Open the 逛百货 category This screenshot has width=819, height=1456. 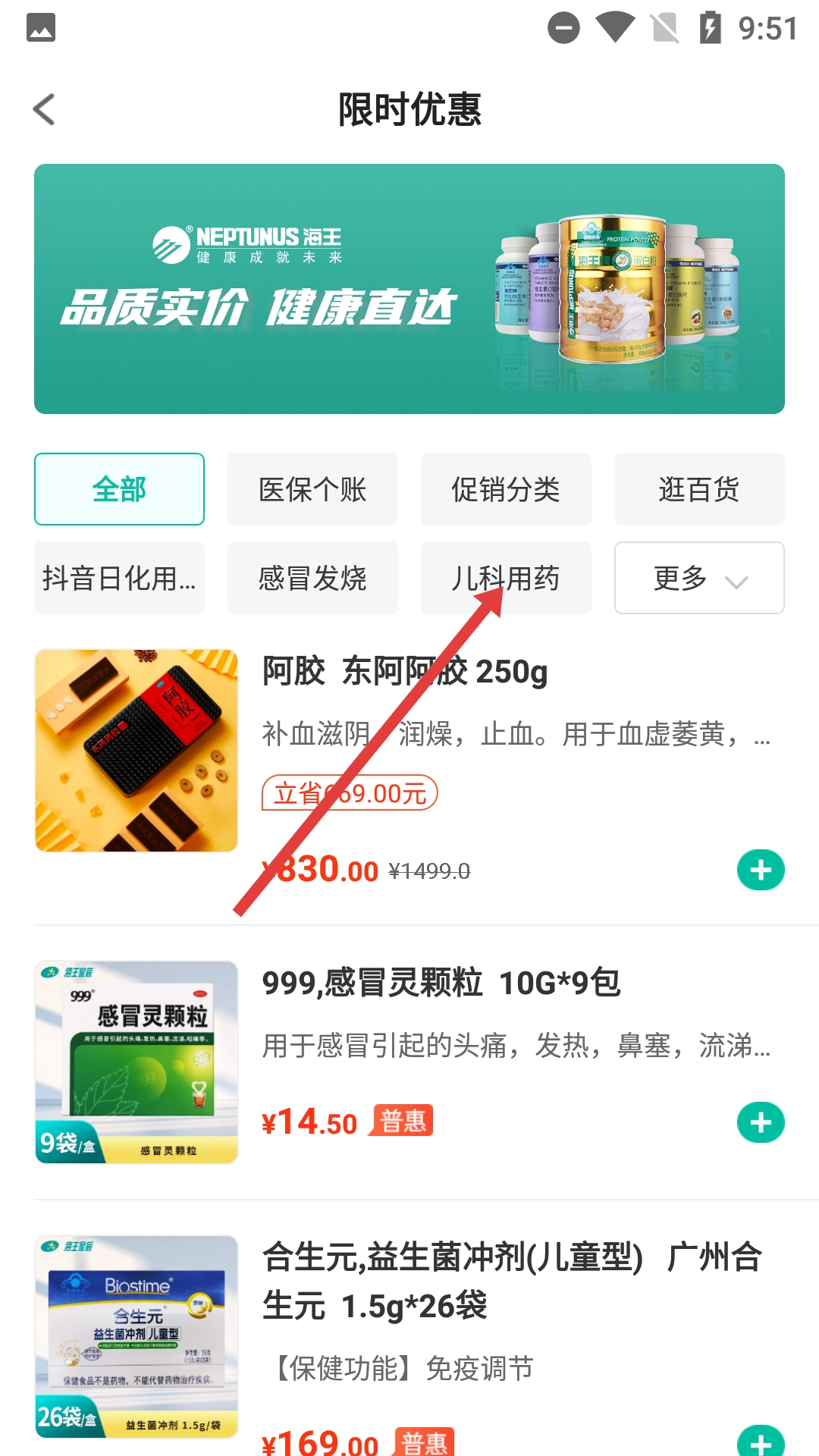click(x=699, y=489)
